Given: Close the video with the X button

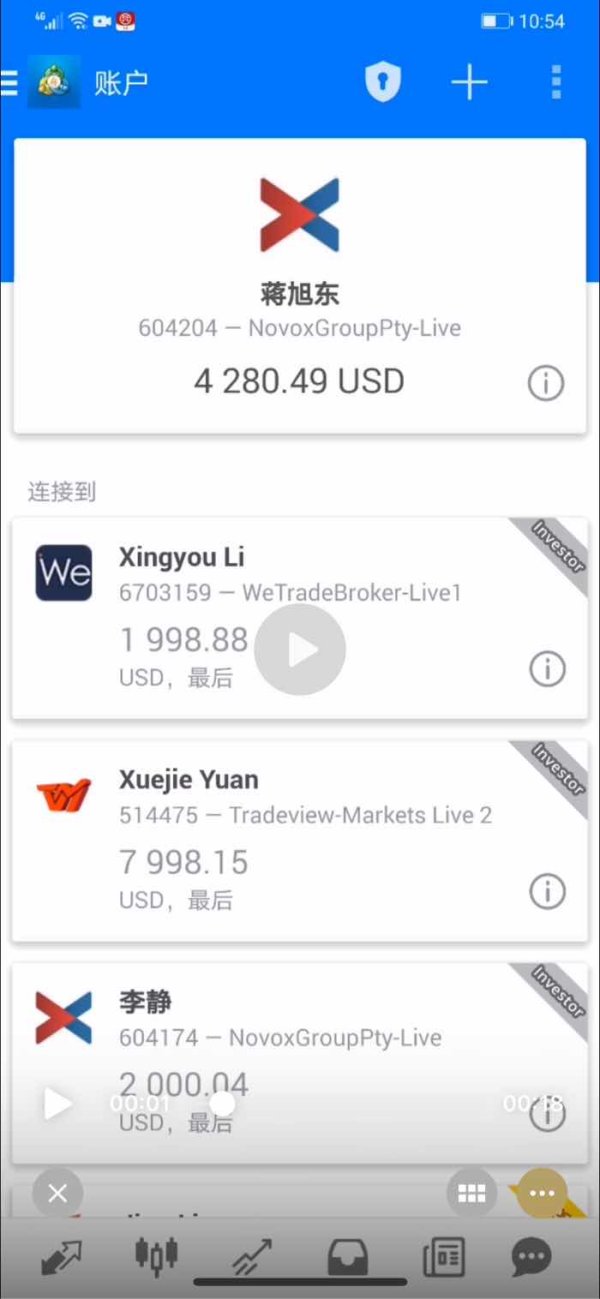Looking at the screenshot, I should [x=57, y=1193].
